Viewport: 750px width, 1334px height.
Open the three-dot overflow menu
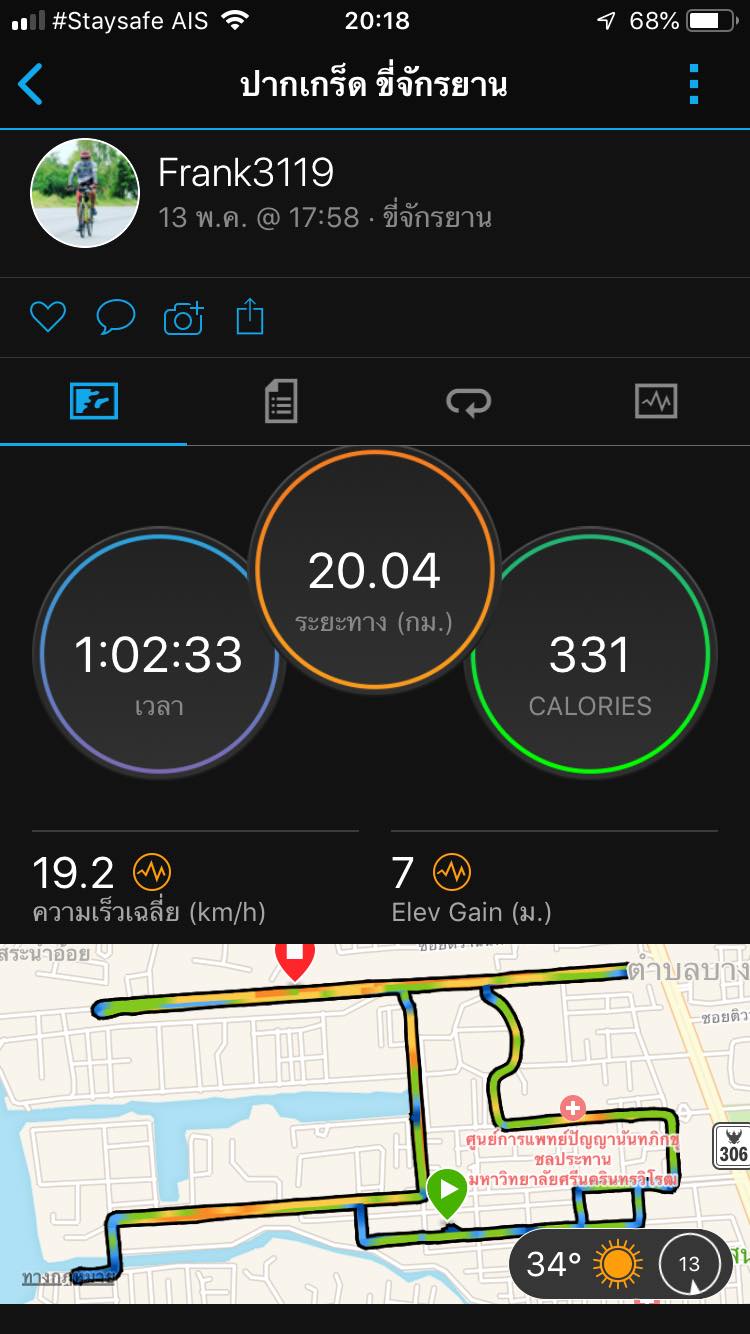[694, 84]
